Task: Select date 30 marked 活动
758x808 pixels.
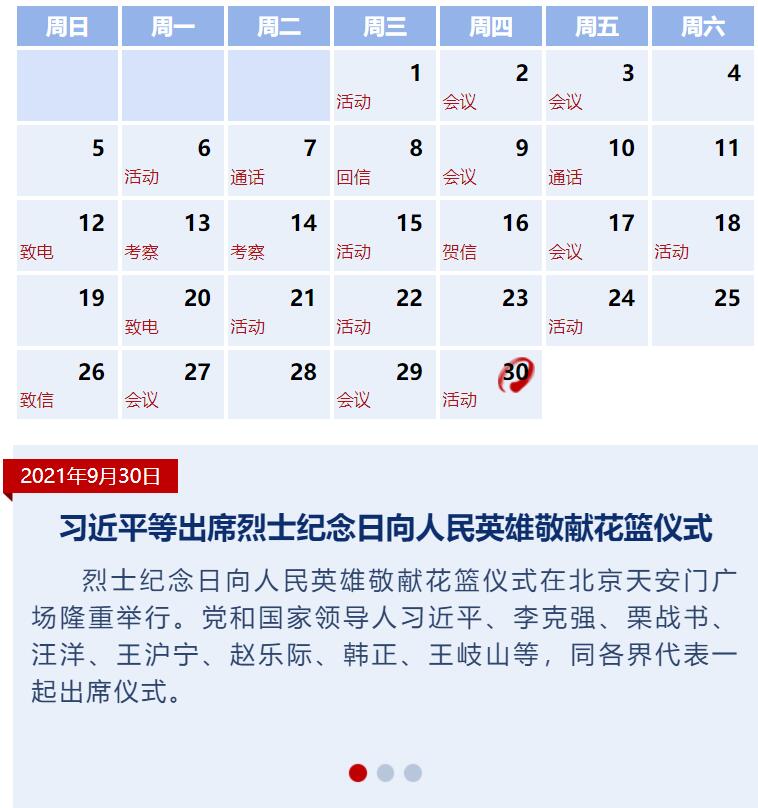Action: coord(490,385)
